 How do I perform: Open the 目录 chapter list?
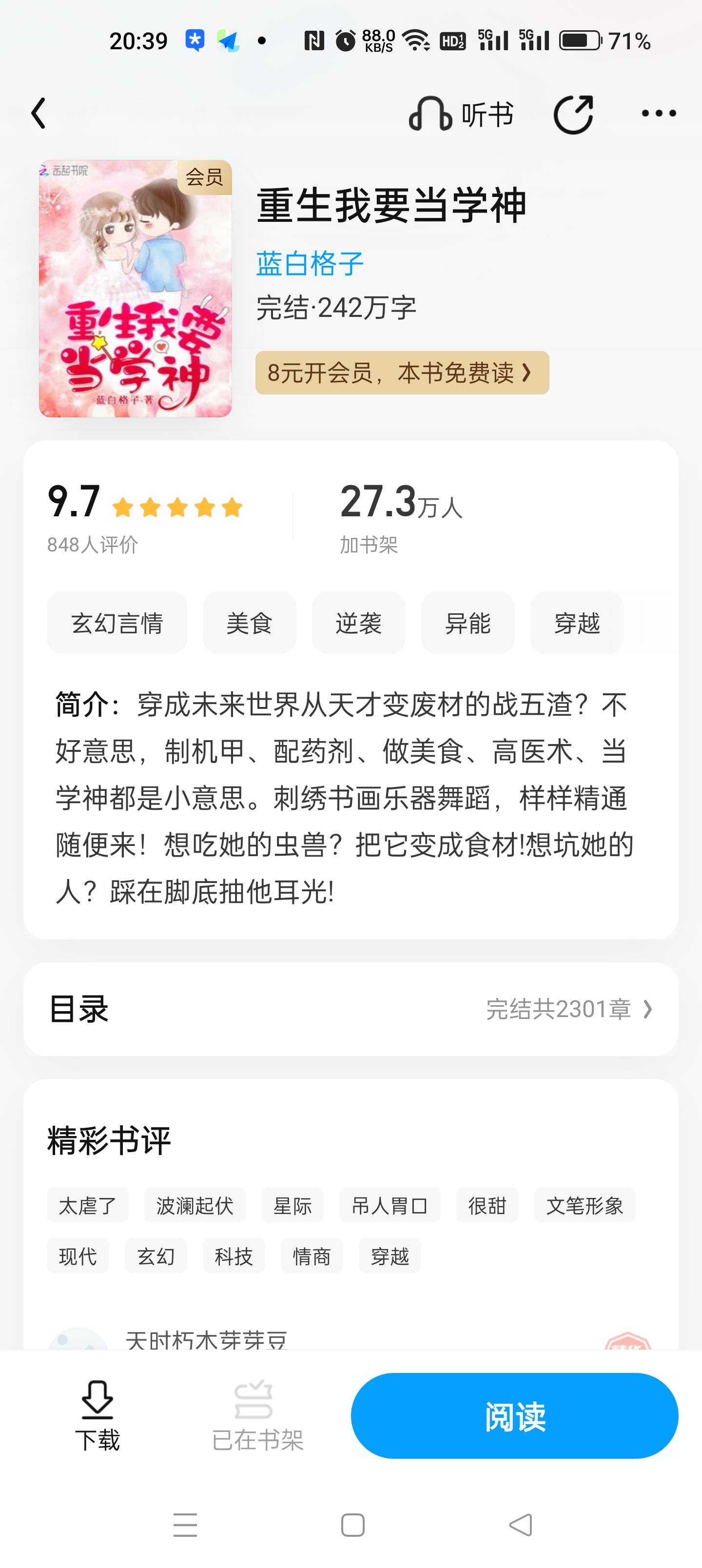coord(351,1009)
